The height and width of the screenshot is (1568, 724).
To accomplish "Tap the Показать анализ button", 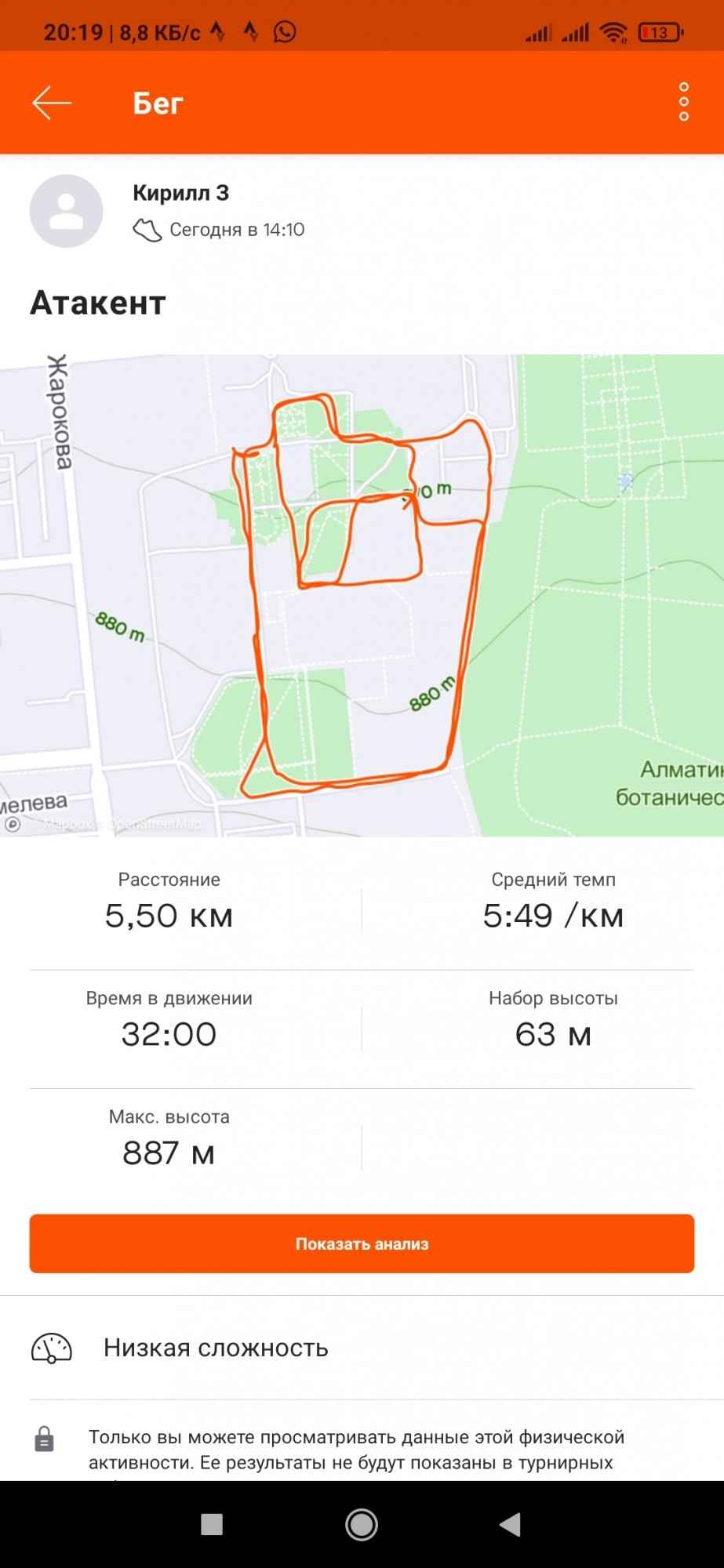I will [x=362, y=1243].
